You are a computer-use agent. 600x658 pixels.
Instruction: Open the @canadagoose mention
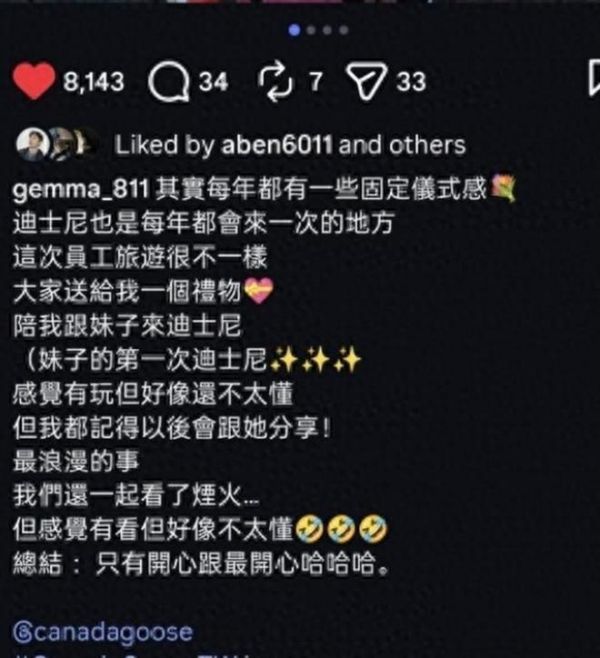pos(102,632)
